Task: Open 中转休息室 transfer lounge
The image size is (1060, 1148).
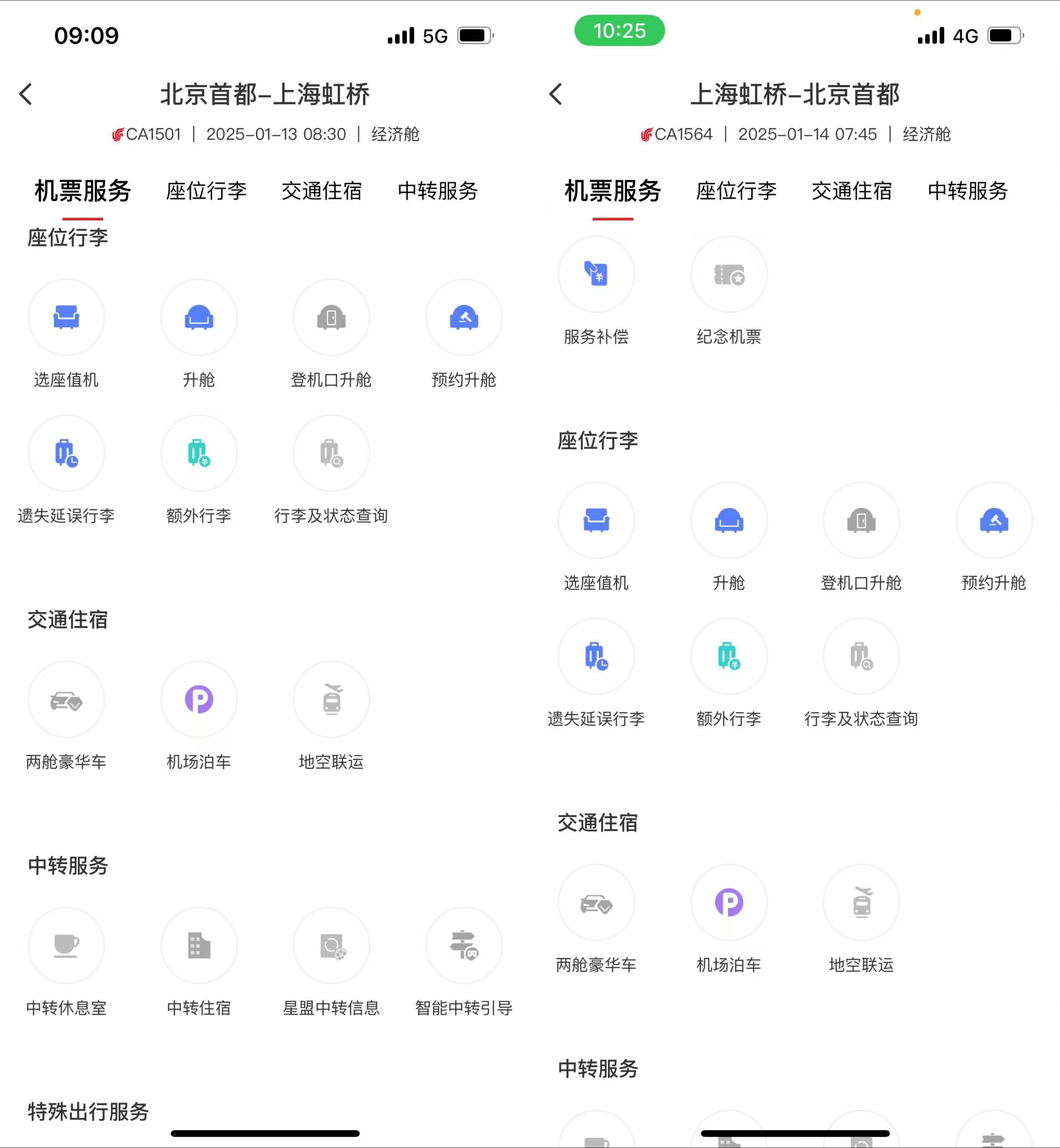Action: [66, 946]
